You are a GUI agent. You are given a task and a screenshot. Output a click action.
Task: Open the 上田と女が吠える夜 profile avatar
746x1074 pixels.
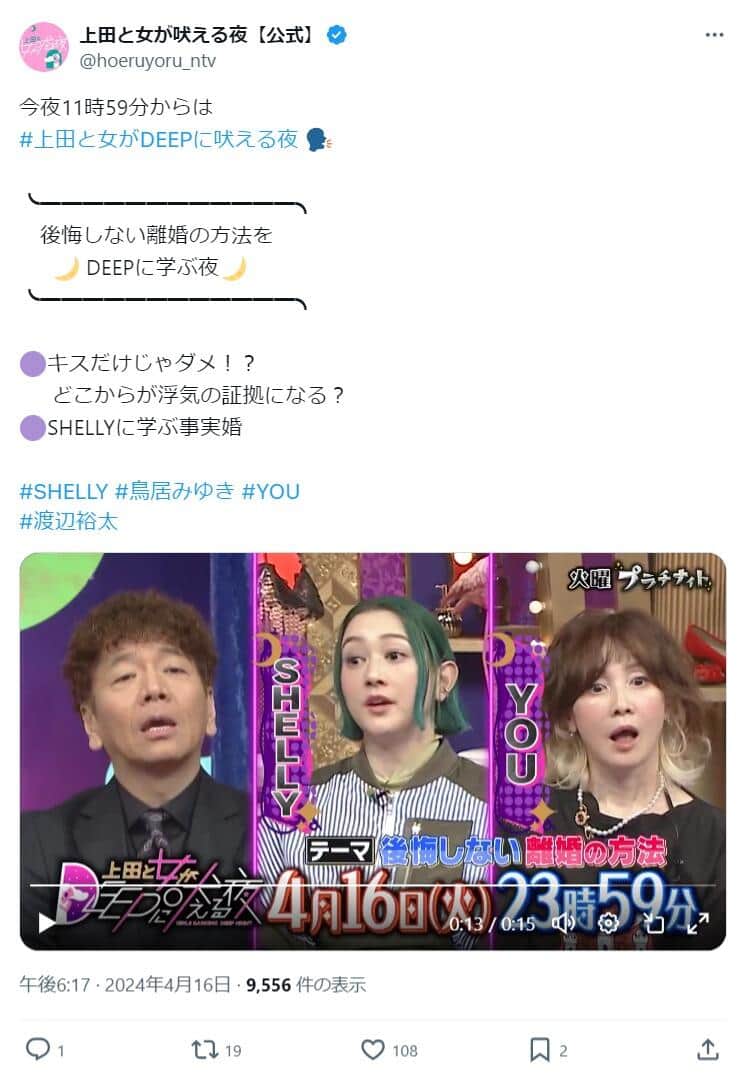click(x=44, y=47)
